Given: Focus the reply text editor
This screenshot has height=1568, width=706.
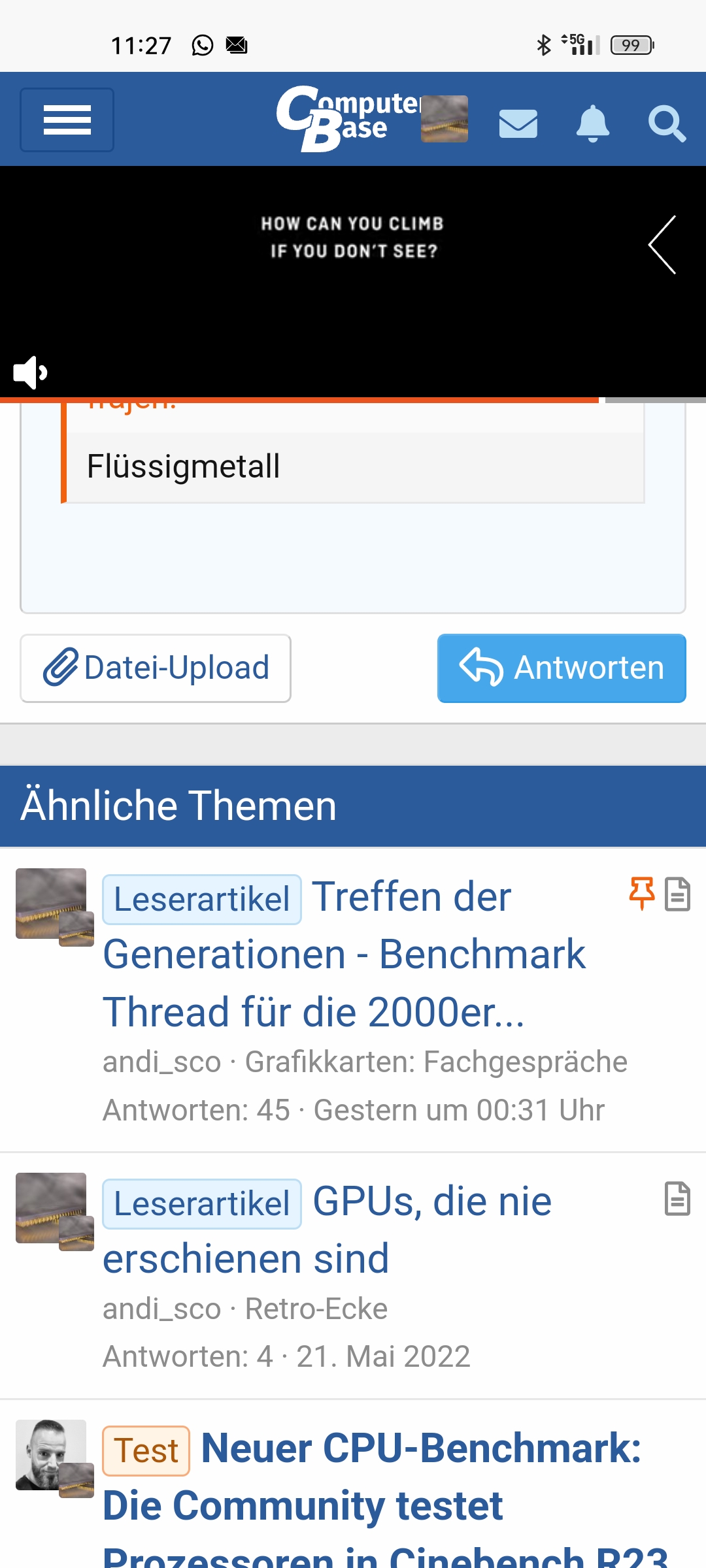Looking at the screenshot, I should click(353, 555).
